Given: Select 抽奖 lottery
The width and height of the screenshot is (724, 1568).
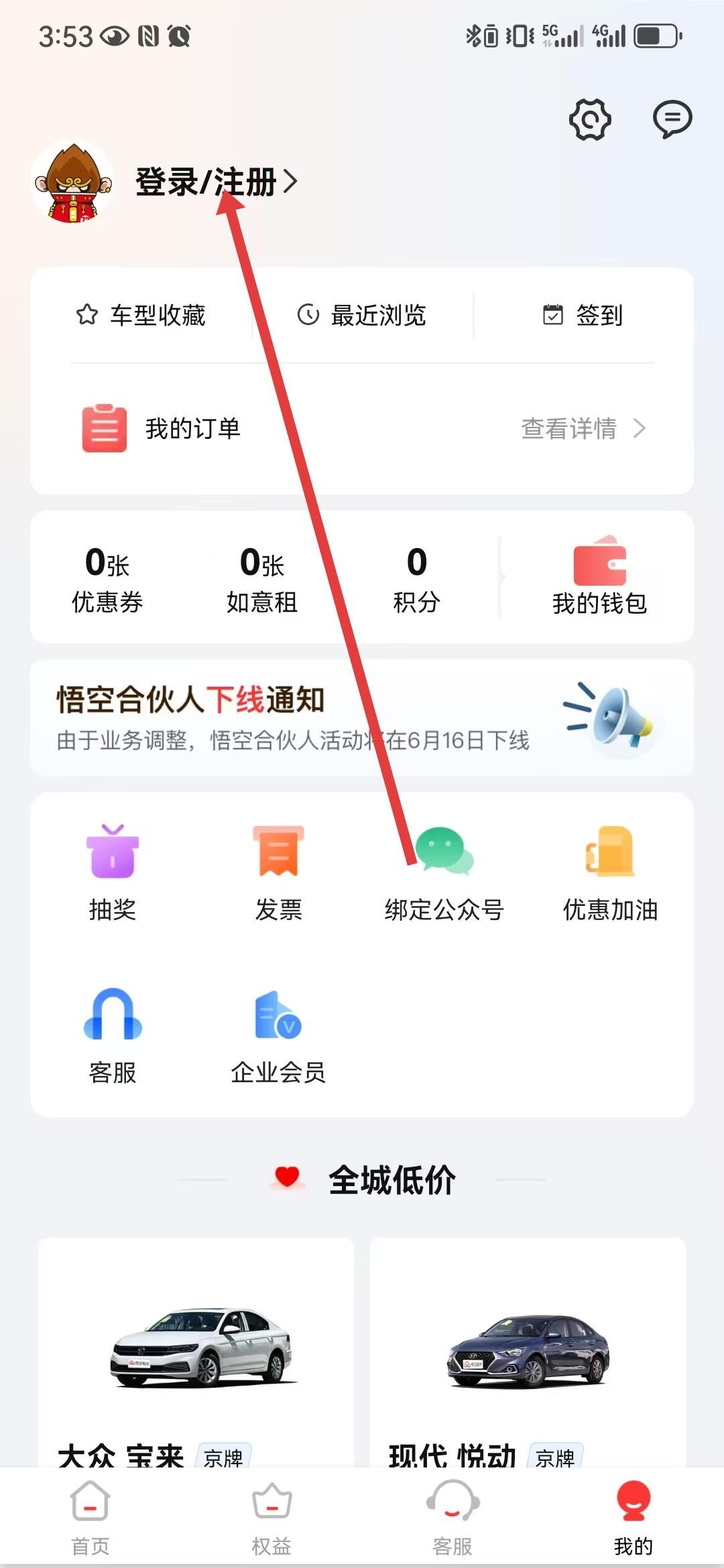Looking at the screenshot, I should pyautogui.click(x=113, y=872).
